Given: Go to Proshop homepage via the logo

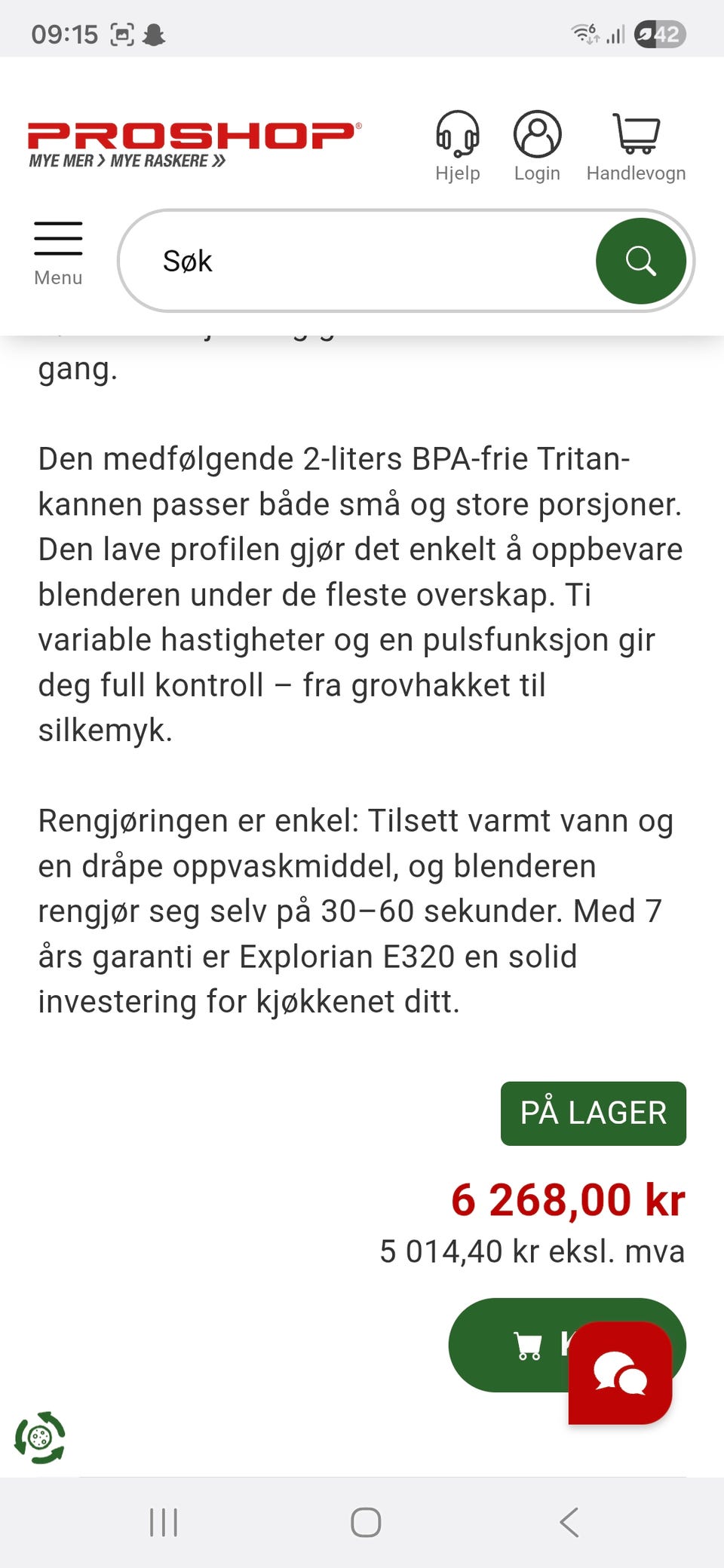Looking at the screenshot, I should (x=192, y=139).
